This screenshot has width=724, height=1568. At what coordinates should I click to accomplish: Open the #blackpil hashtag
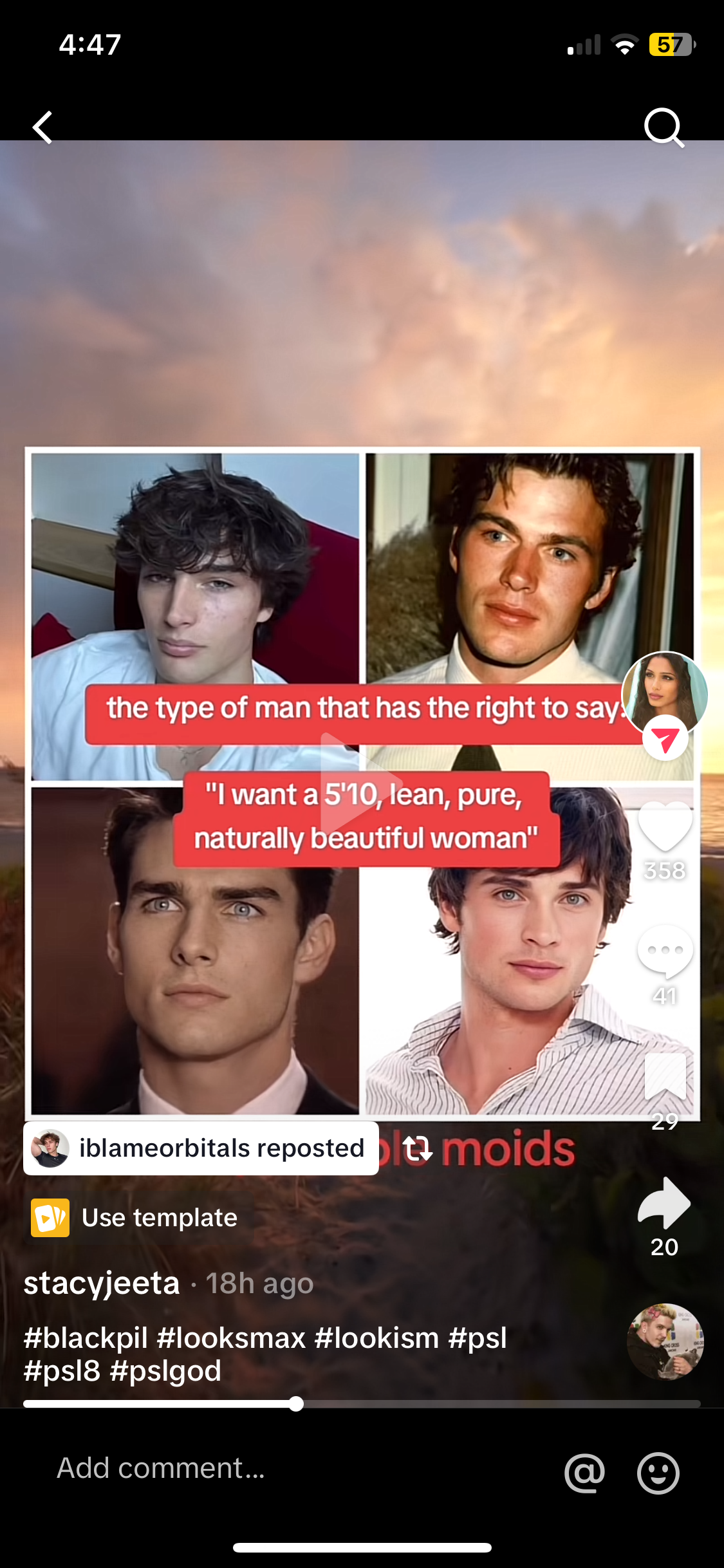pyautogui.click(x=86, y=1338)
